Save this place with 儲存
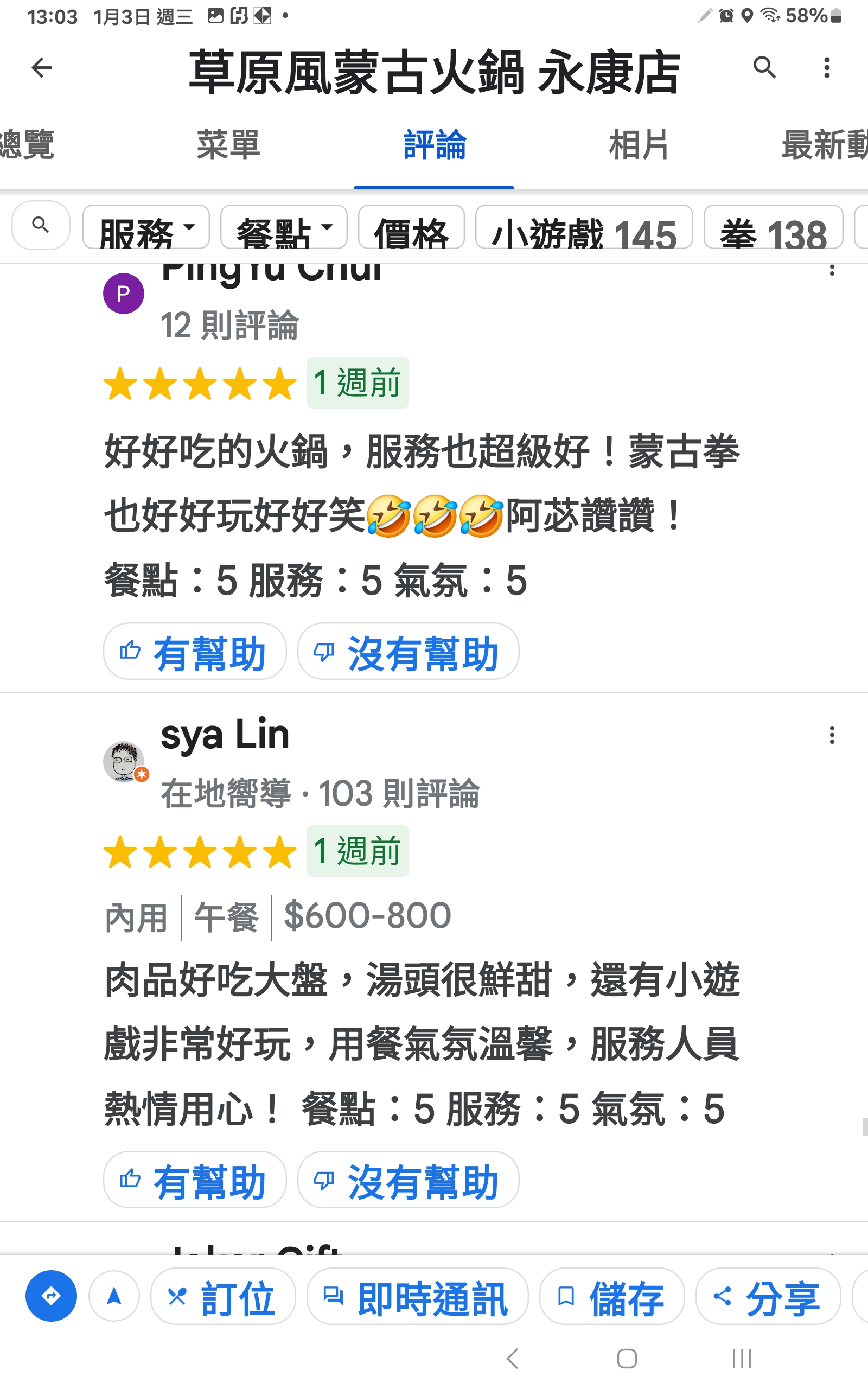868x1389 pixels. click(611, 1297)
